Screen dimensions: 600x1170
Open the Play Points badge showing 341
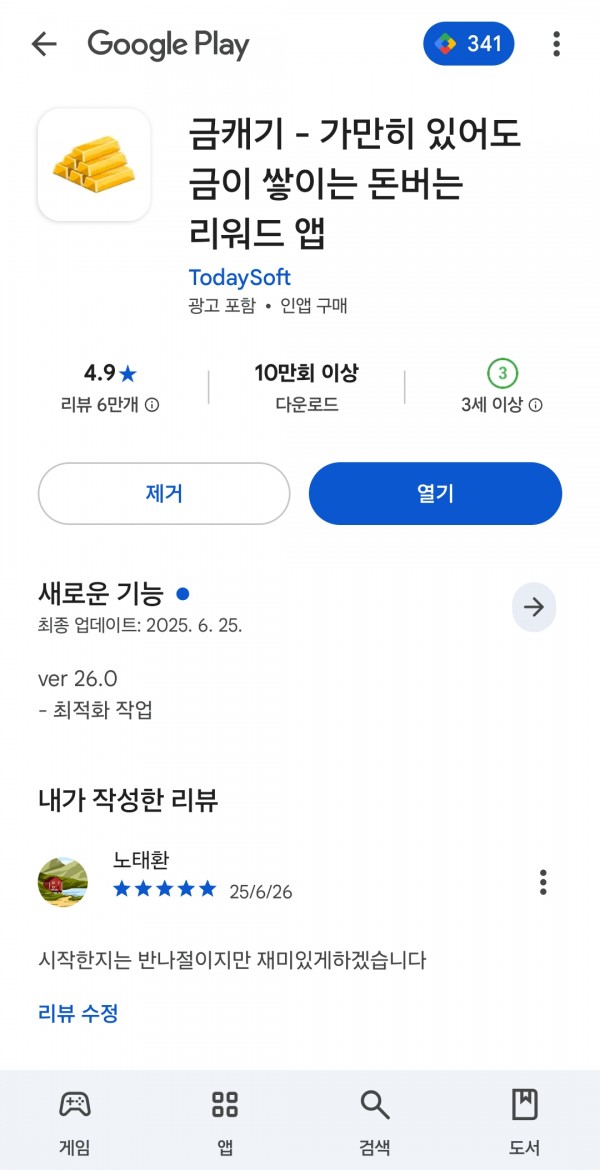point(469,44)
